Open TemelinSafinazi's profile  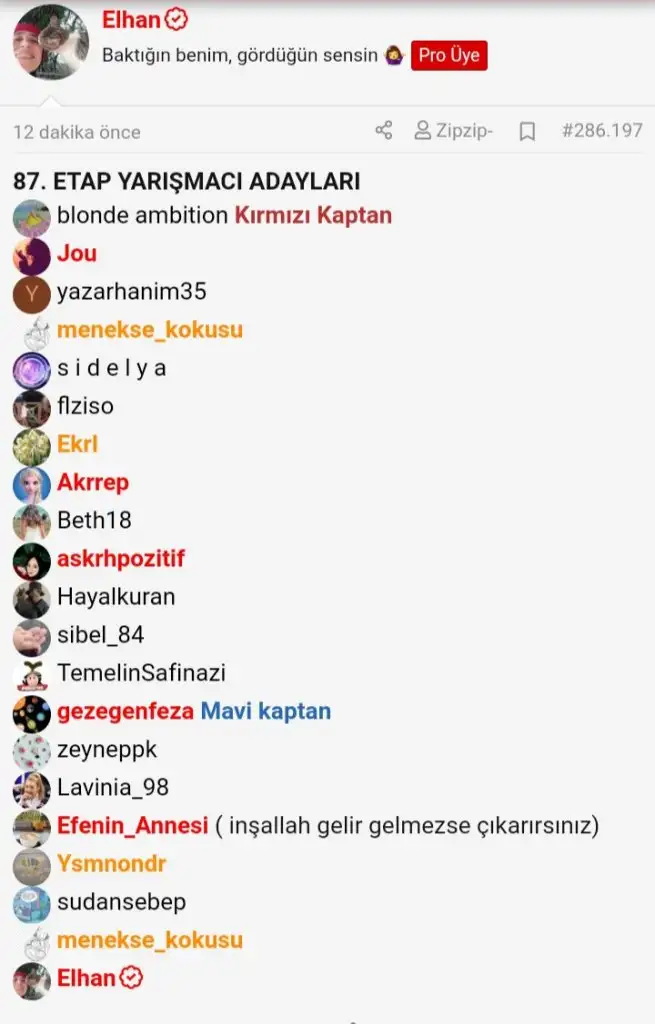141,673
